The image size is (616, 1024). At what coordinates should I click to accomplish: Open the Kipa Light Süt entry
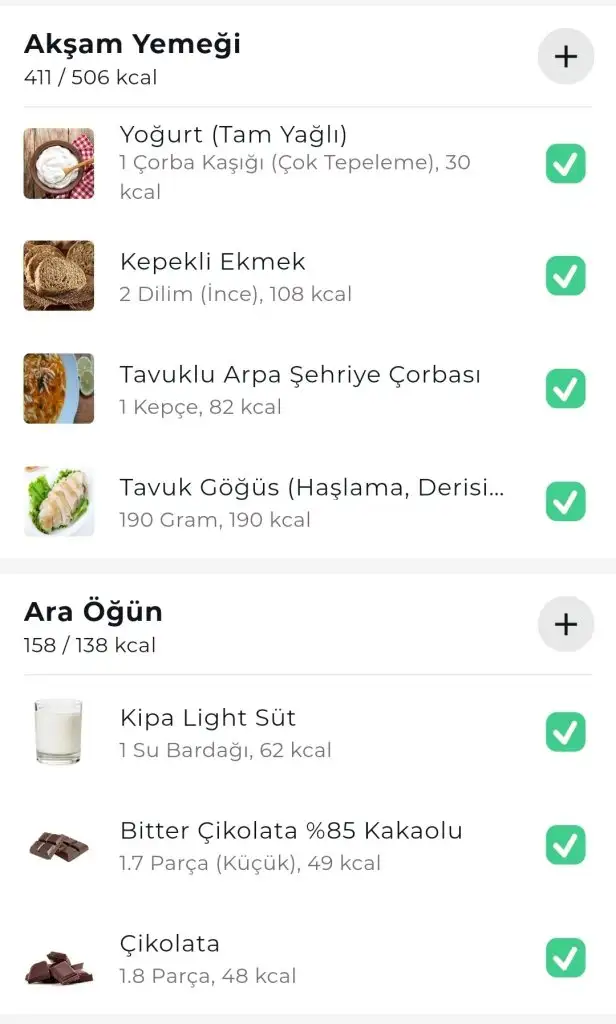click(x=300, y=732)
